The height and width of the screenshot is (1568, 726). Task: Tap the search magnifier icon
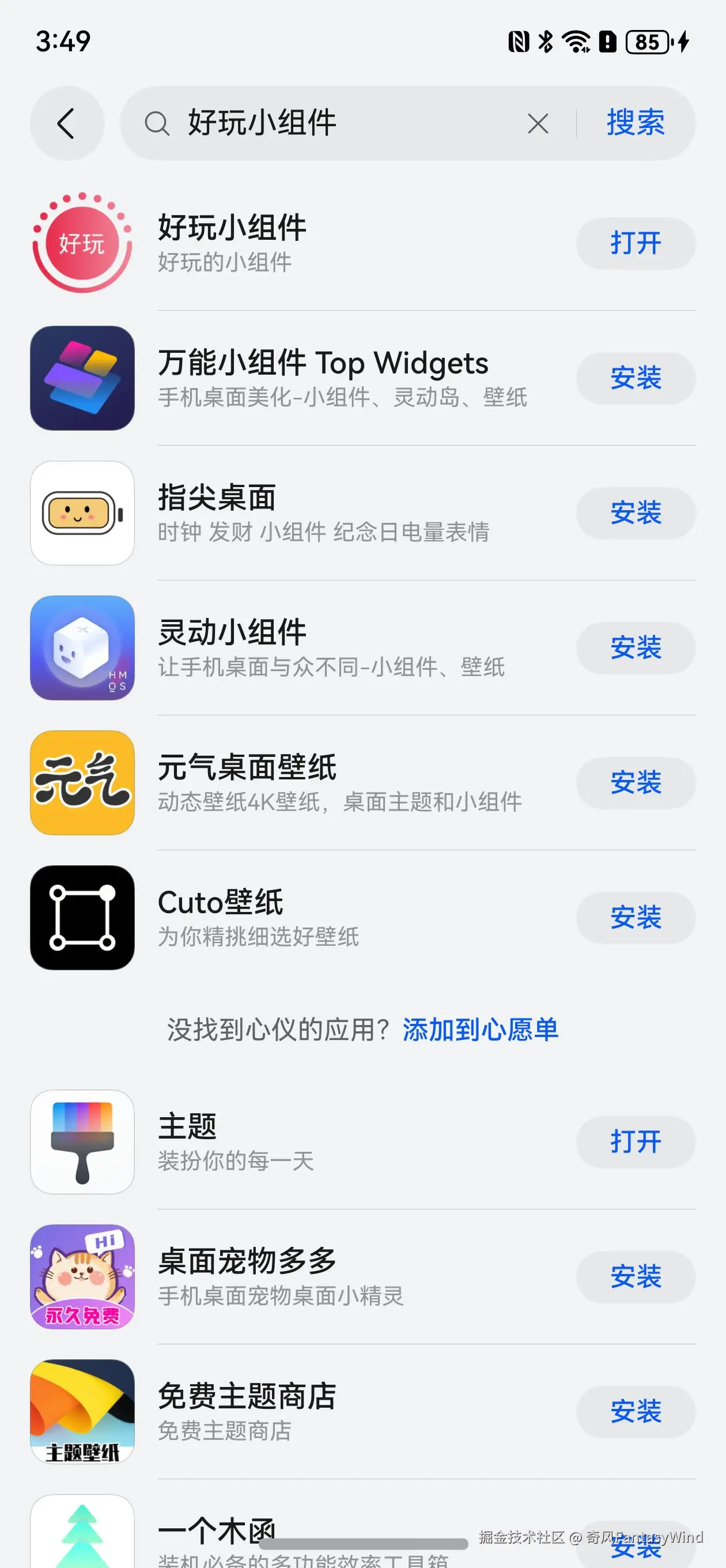pos(158,123)
